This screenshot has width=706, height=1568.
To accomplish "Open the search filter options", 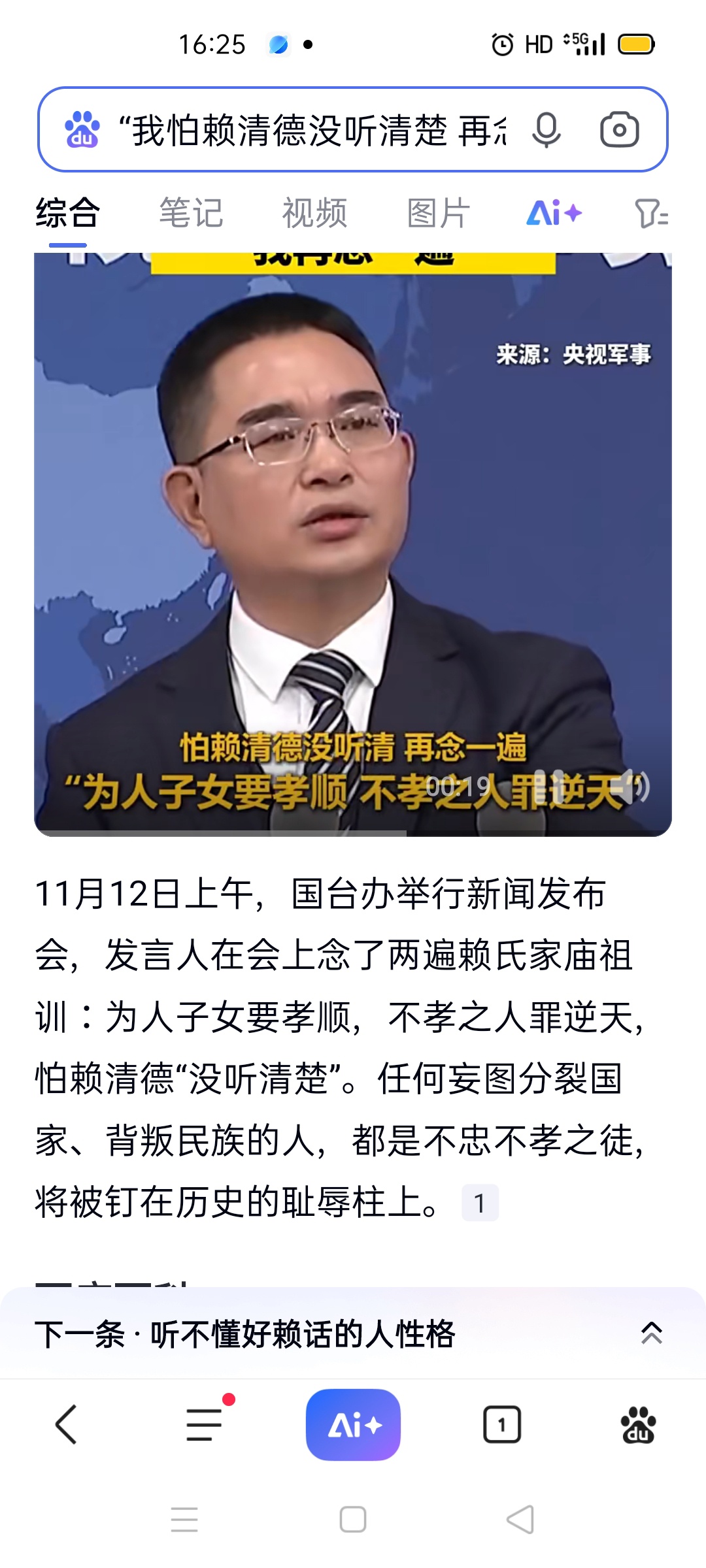I will [x=650, y=214].
